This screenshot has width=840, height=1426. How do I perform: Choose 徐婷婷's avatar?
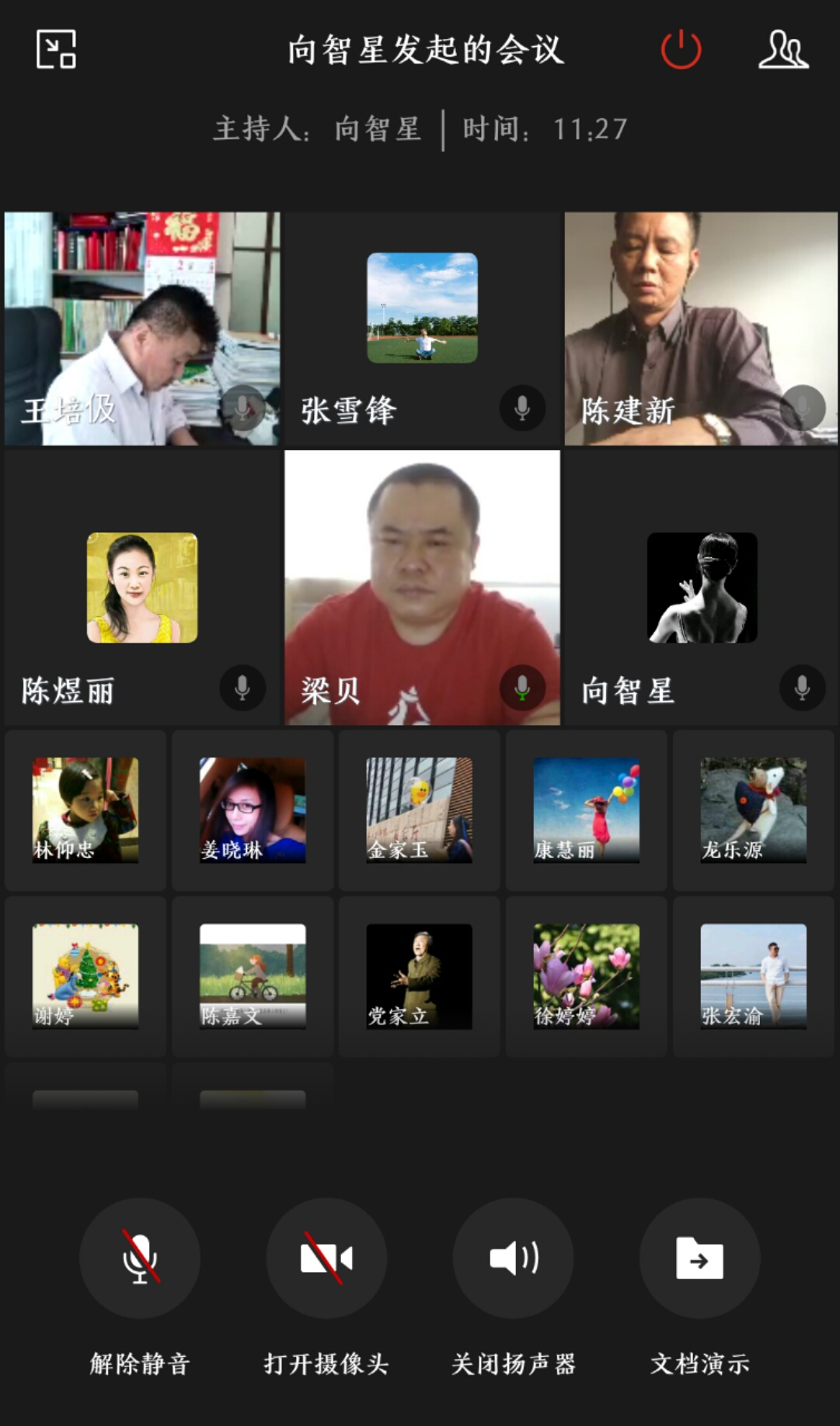point(587,976)
